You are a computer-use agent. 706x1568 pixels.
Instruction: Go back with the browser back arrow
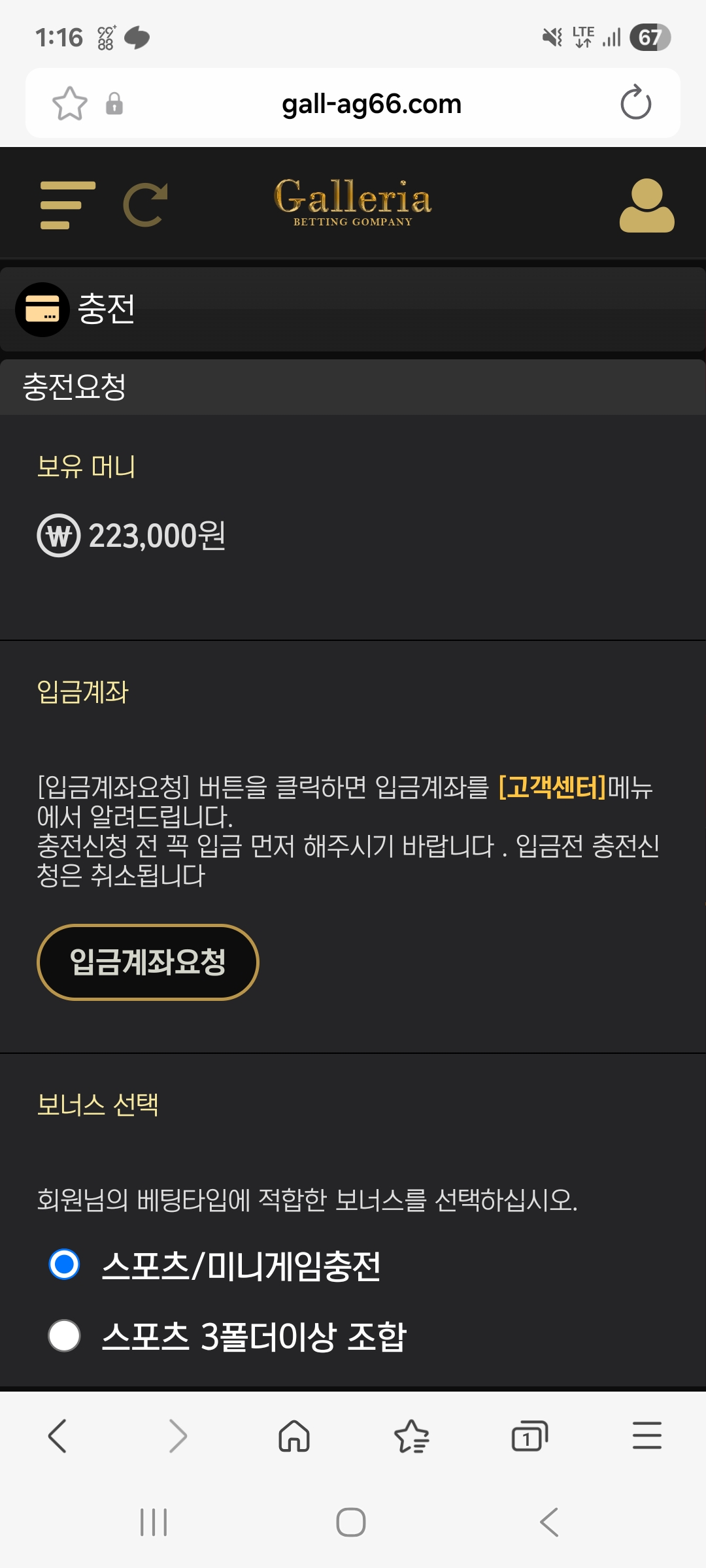[58, 1435]
